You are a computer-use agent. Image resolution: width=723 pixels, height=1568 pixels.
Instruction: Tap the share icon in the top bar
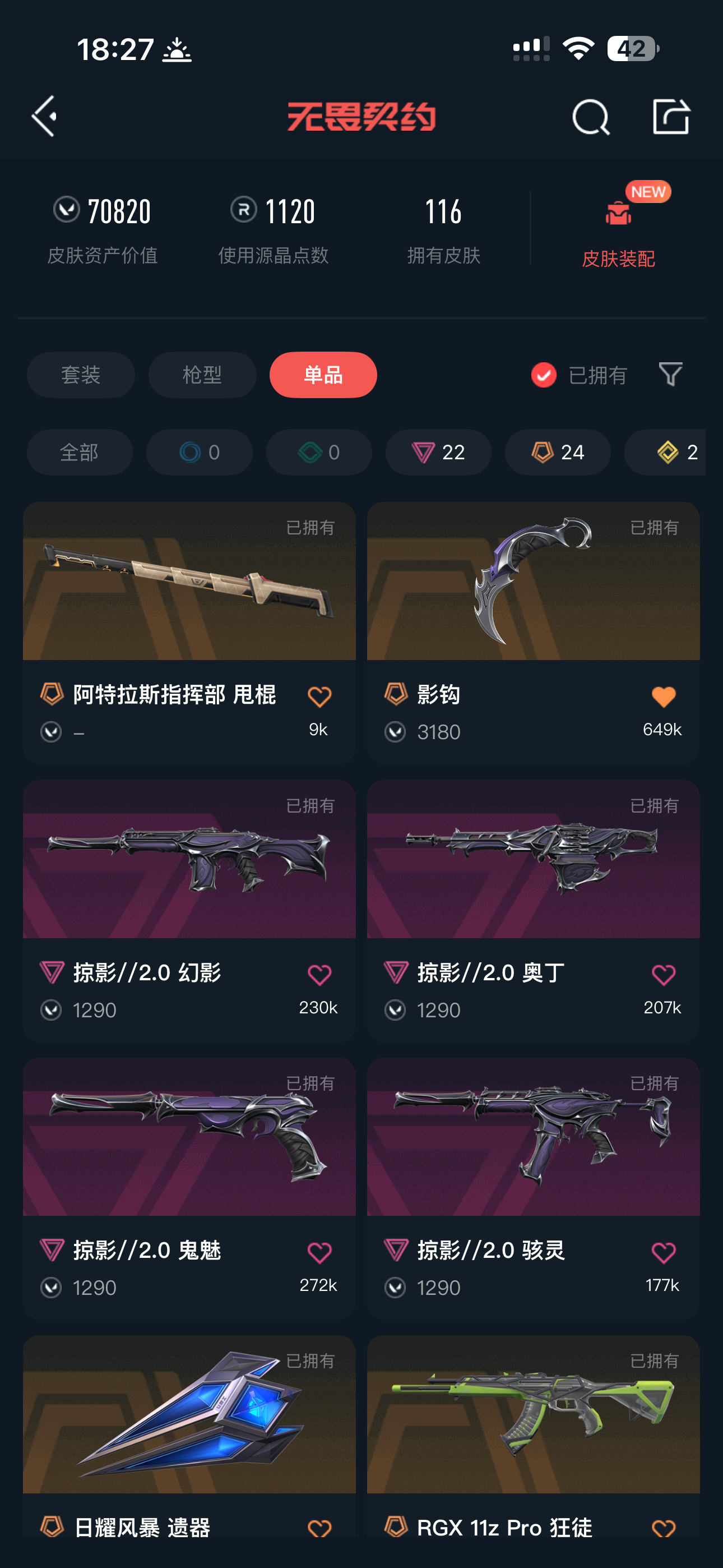pyautogui.click(x=671, y=116)
